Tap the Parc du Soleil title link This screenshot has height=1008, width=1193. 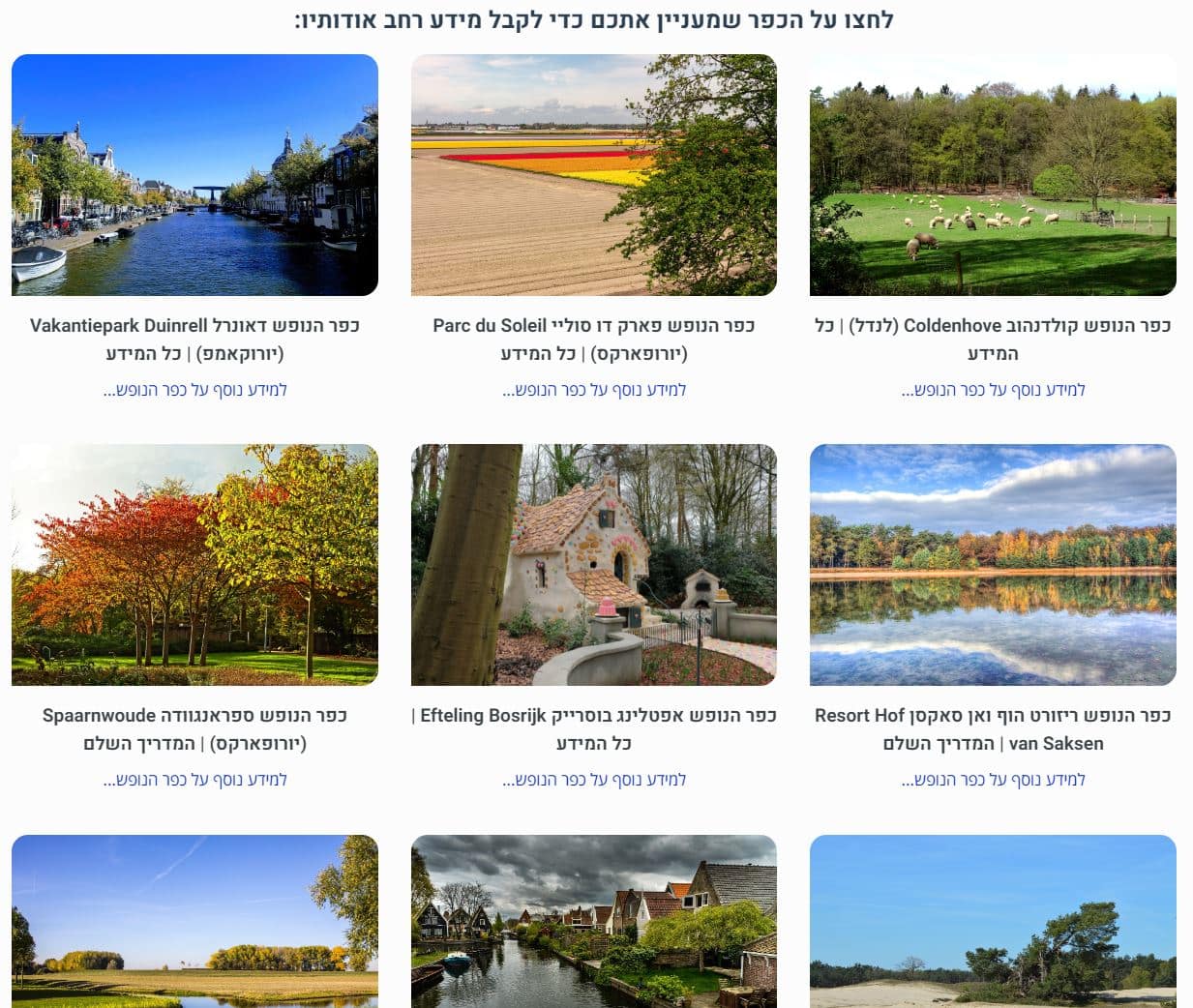click(x=593, y=339)
